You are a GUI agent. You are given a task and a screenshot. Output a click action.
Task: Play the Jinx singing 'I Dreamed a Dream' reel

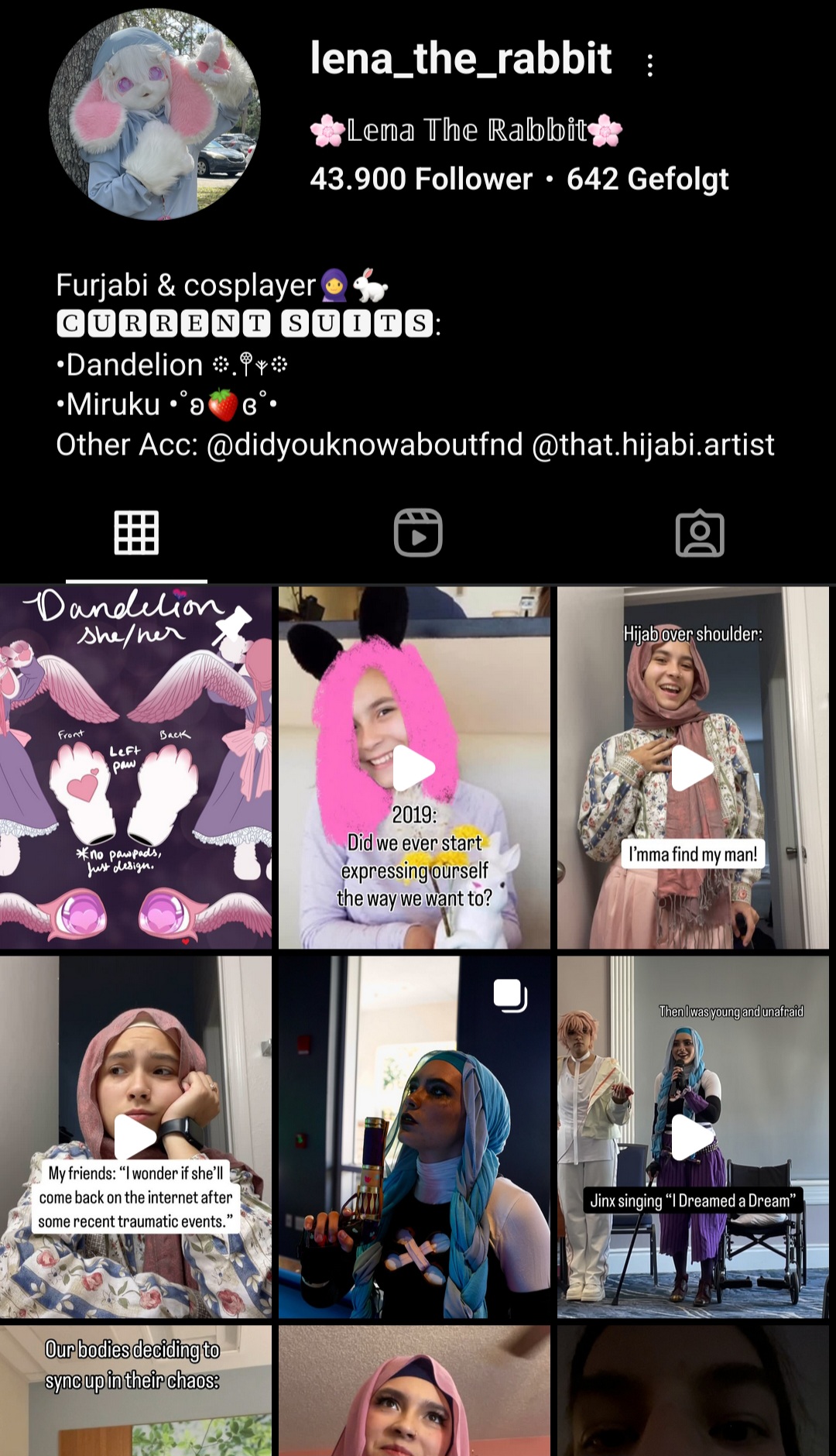tap(693, 1137)
